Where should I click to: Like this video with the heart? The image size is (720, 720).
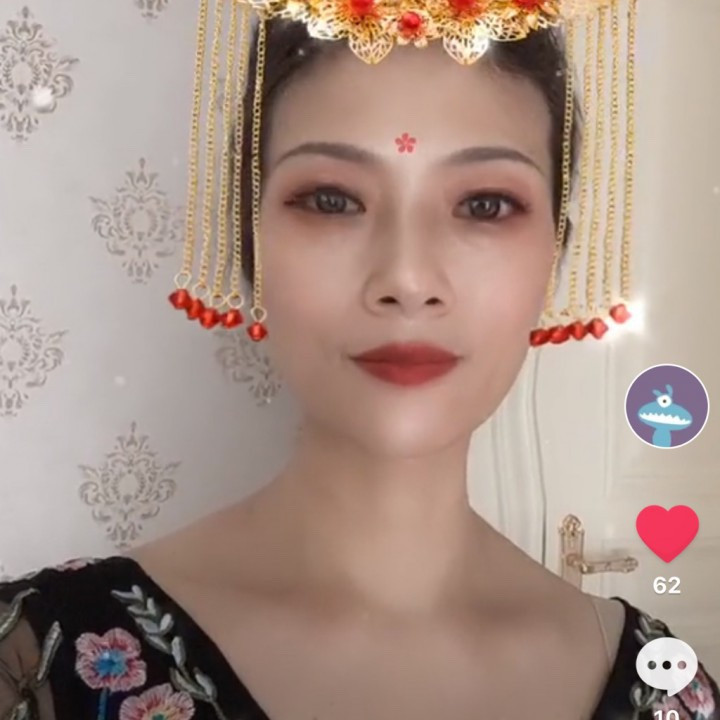(667, 533)
